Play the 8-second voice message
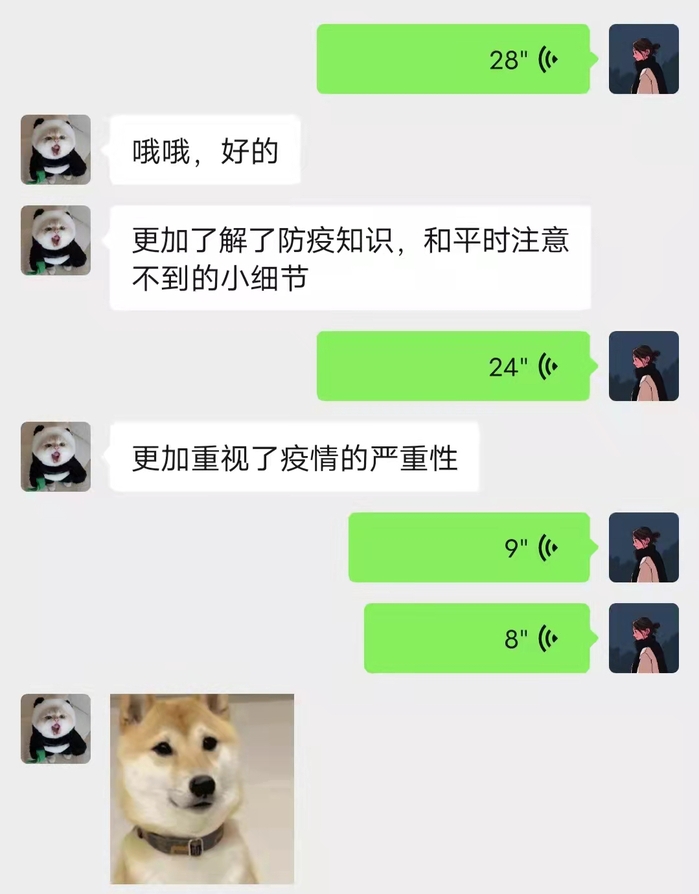This screenshot has height=894, width=699. 476,639
